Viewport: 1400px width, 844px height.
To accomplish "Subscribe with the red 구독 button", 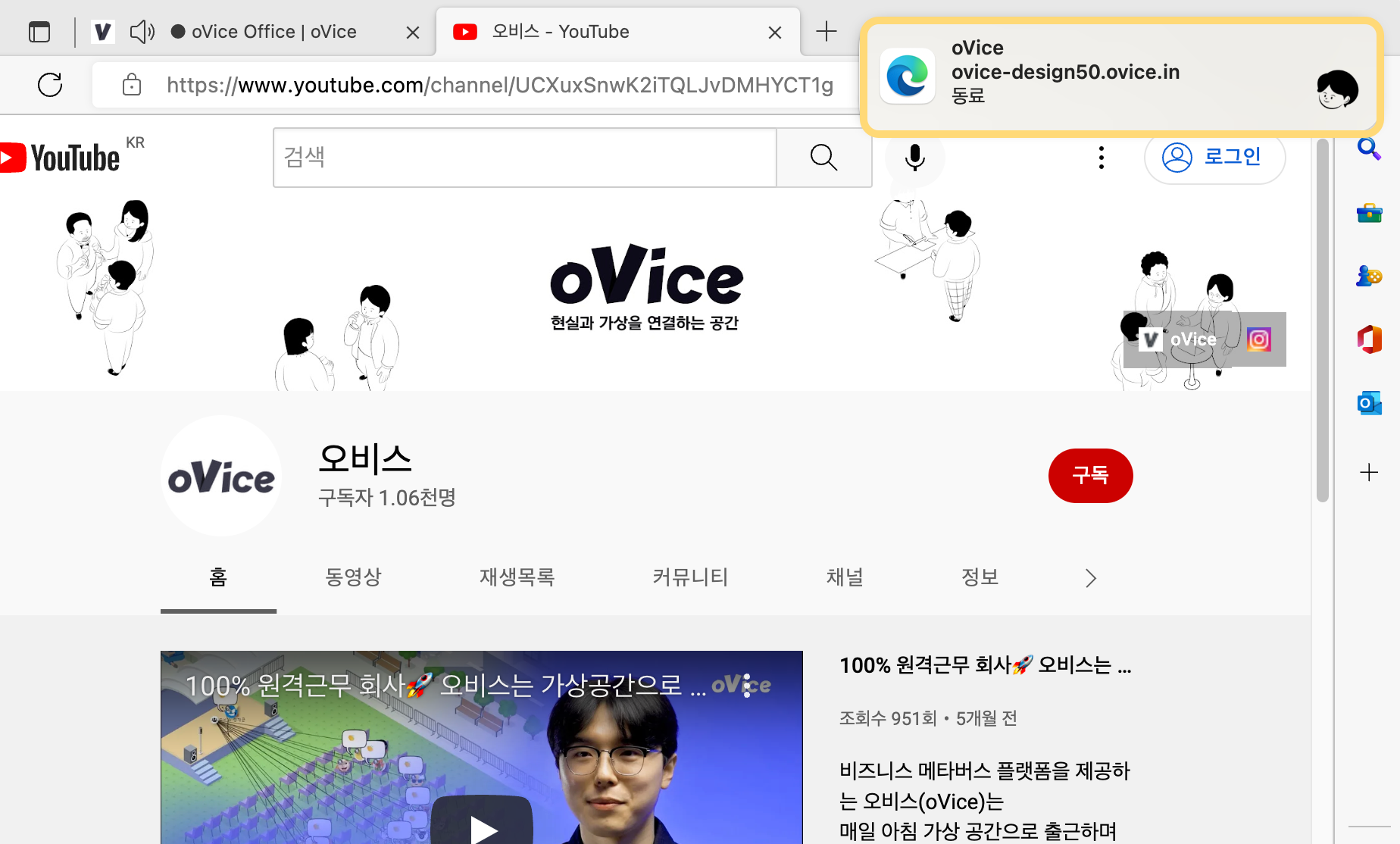I will click(1090, 476).
